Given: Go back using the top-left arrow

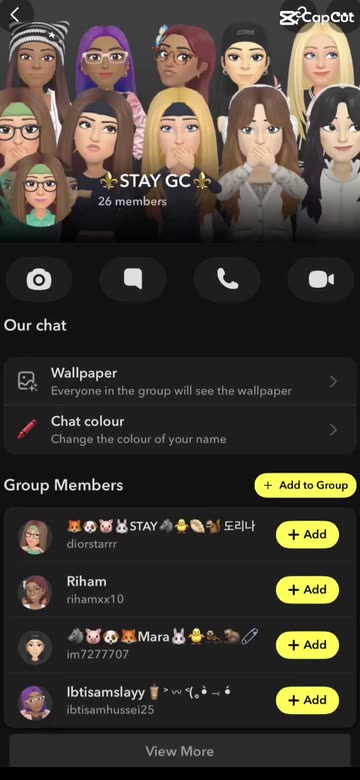Looking at the screenshot, I should pos(15,15).
